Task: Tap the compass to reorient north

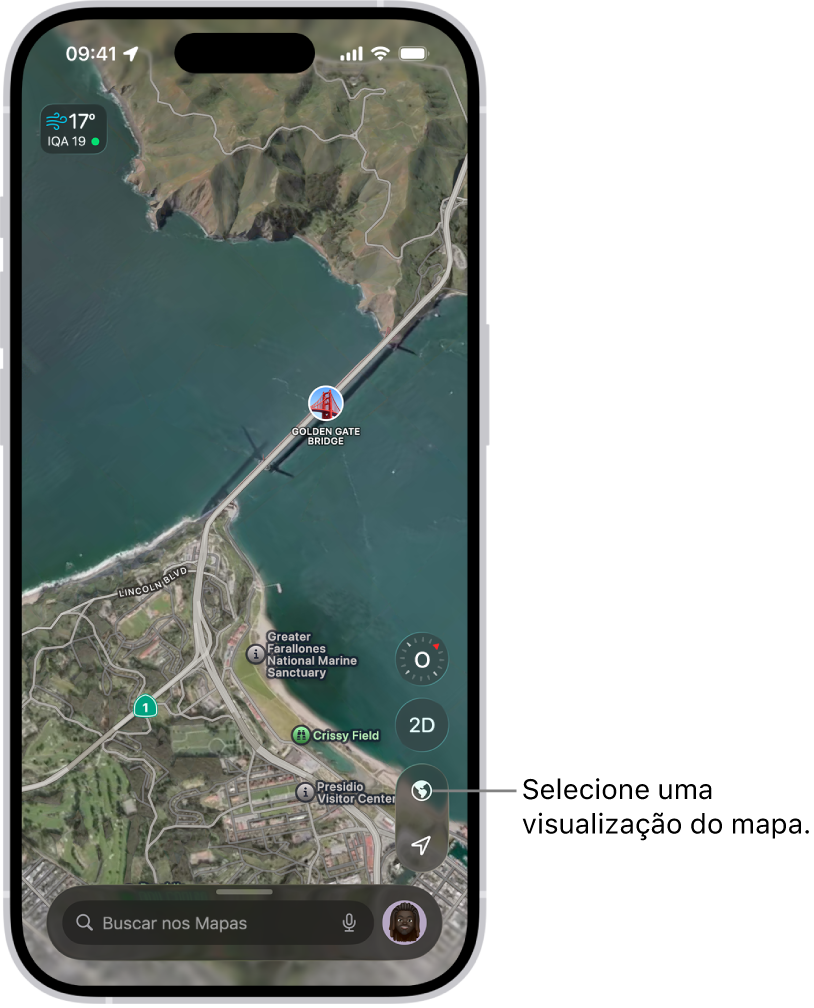Action: pos(422,659)
